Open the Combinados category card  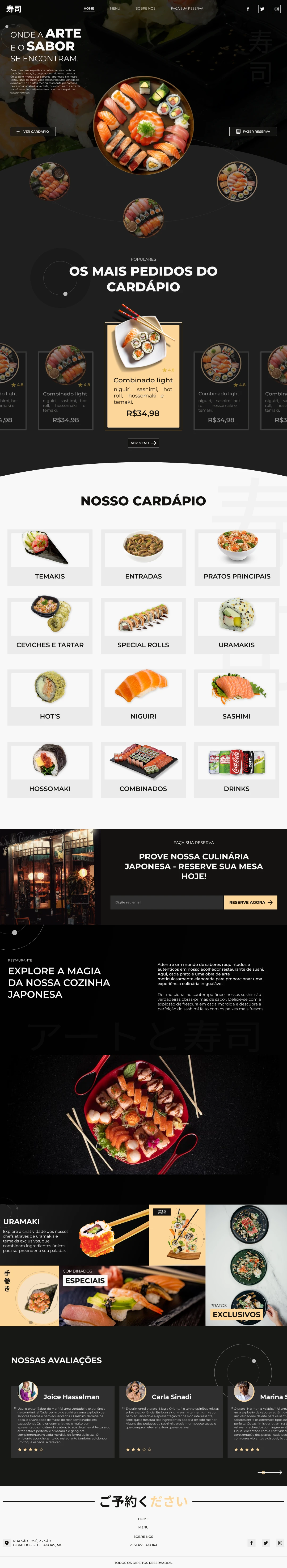(x=143, y=770)
